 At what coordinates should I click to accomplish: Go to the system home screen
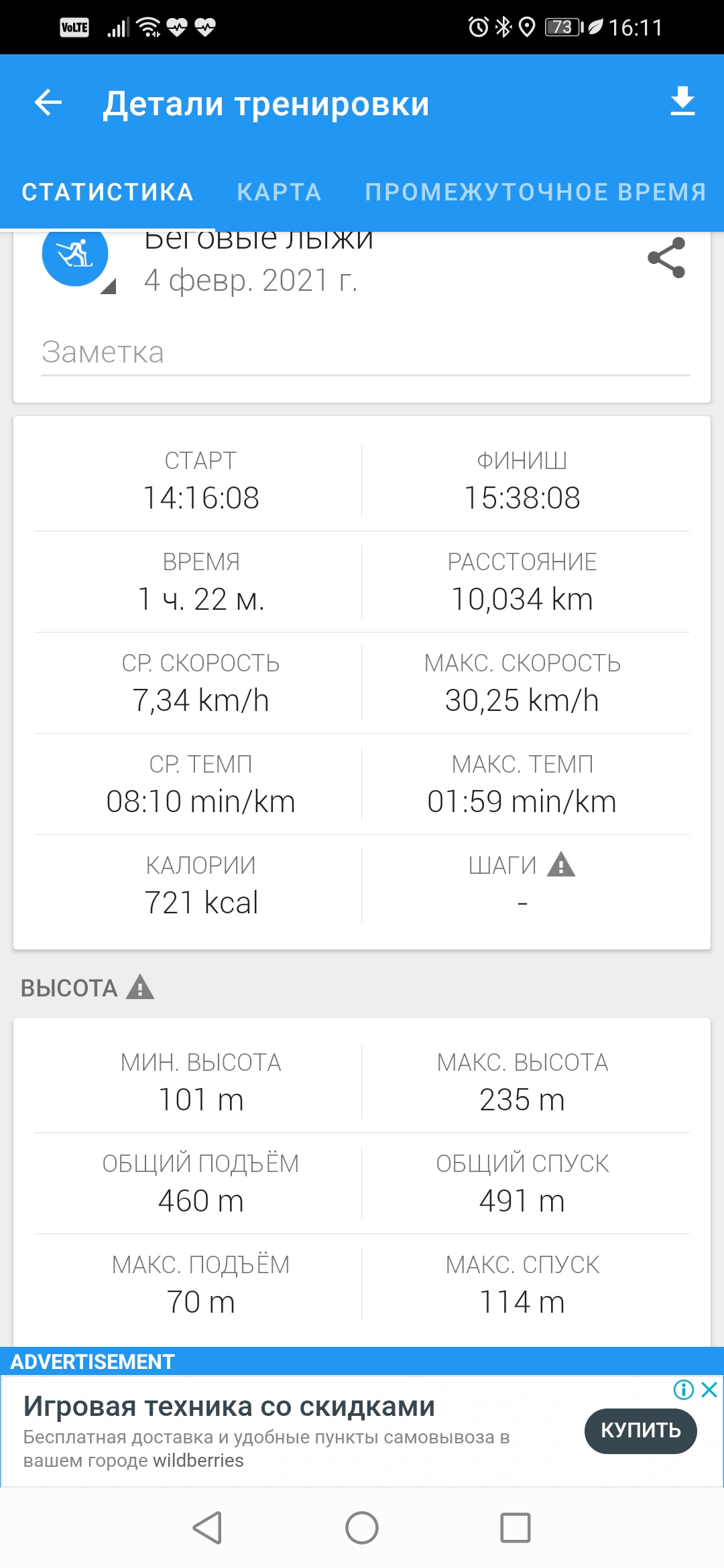(x=362, y=1528)
